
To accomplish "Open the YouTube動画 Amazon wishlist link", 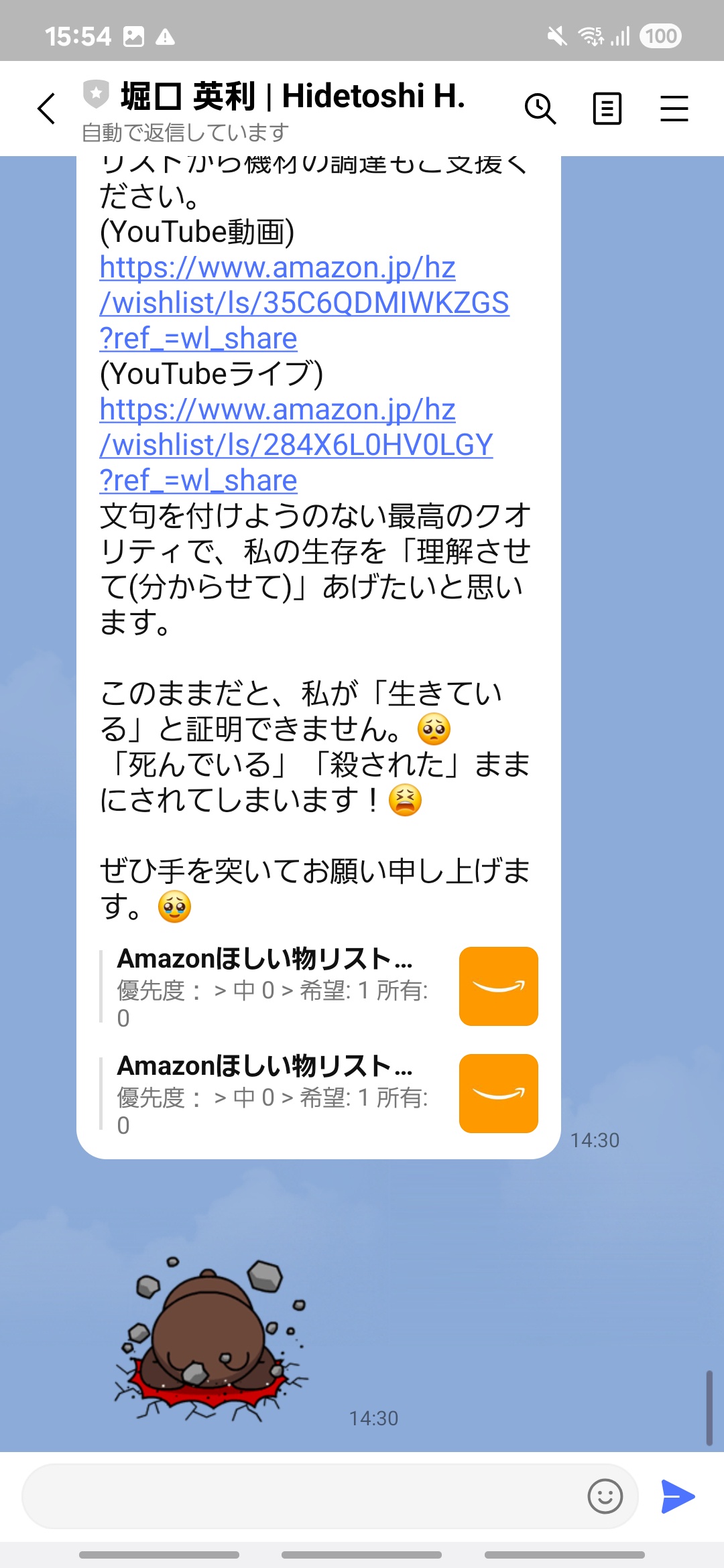I will [x=304, y=303].
